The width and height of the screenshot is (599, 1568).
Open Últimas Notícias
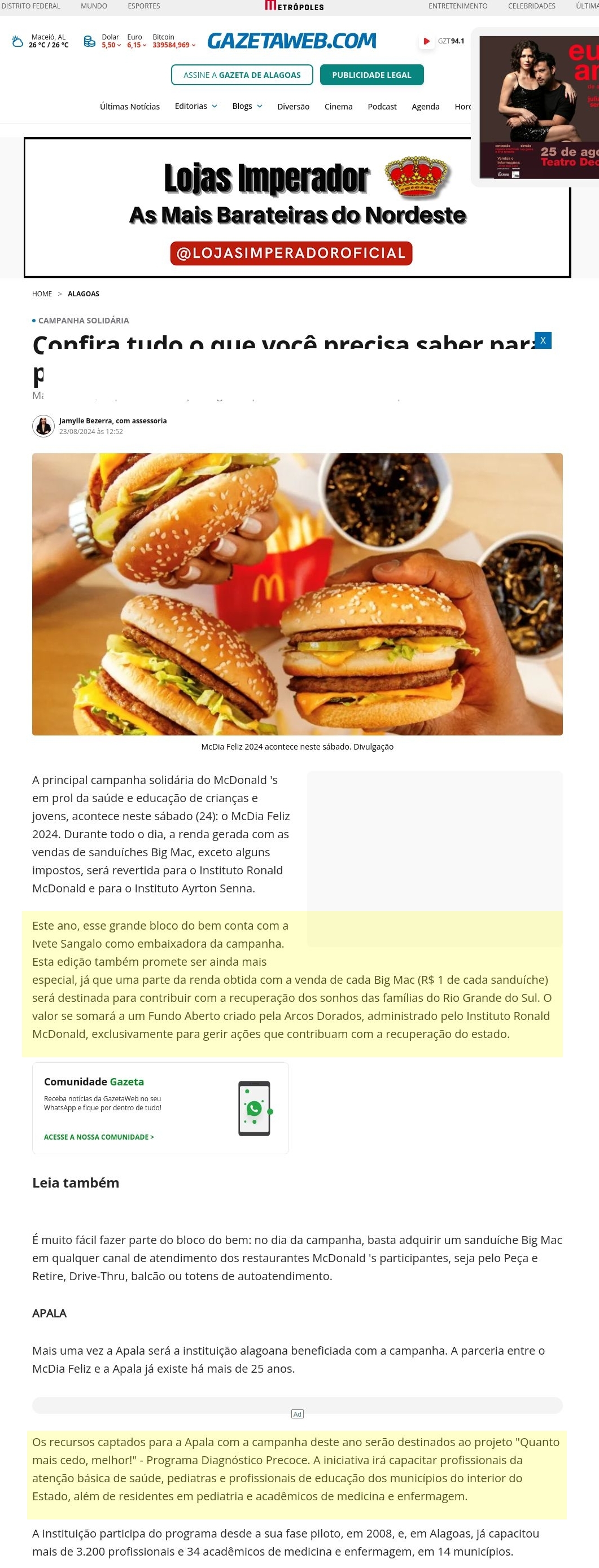pos(130,107)
